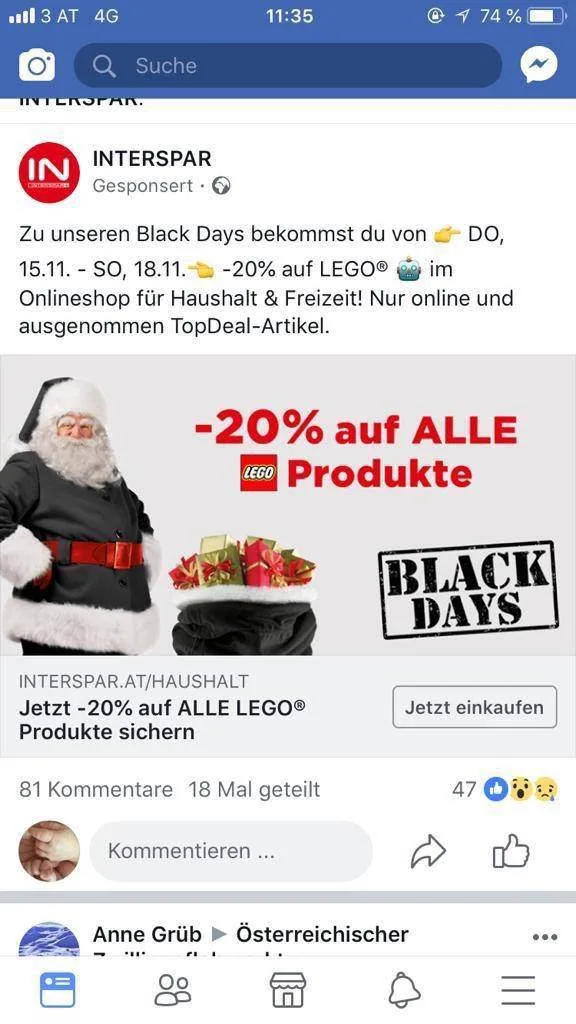This screenshot has height=1024, width=576.
Task: Open Messenger from the top bar
Action: (539, 65)
